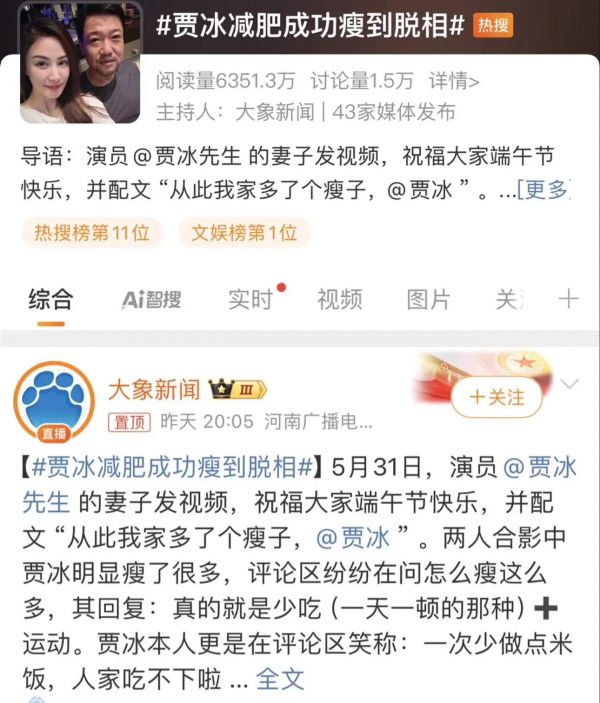Open the 热搜榜第11位 chip

(91, 234)
